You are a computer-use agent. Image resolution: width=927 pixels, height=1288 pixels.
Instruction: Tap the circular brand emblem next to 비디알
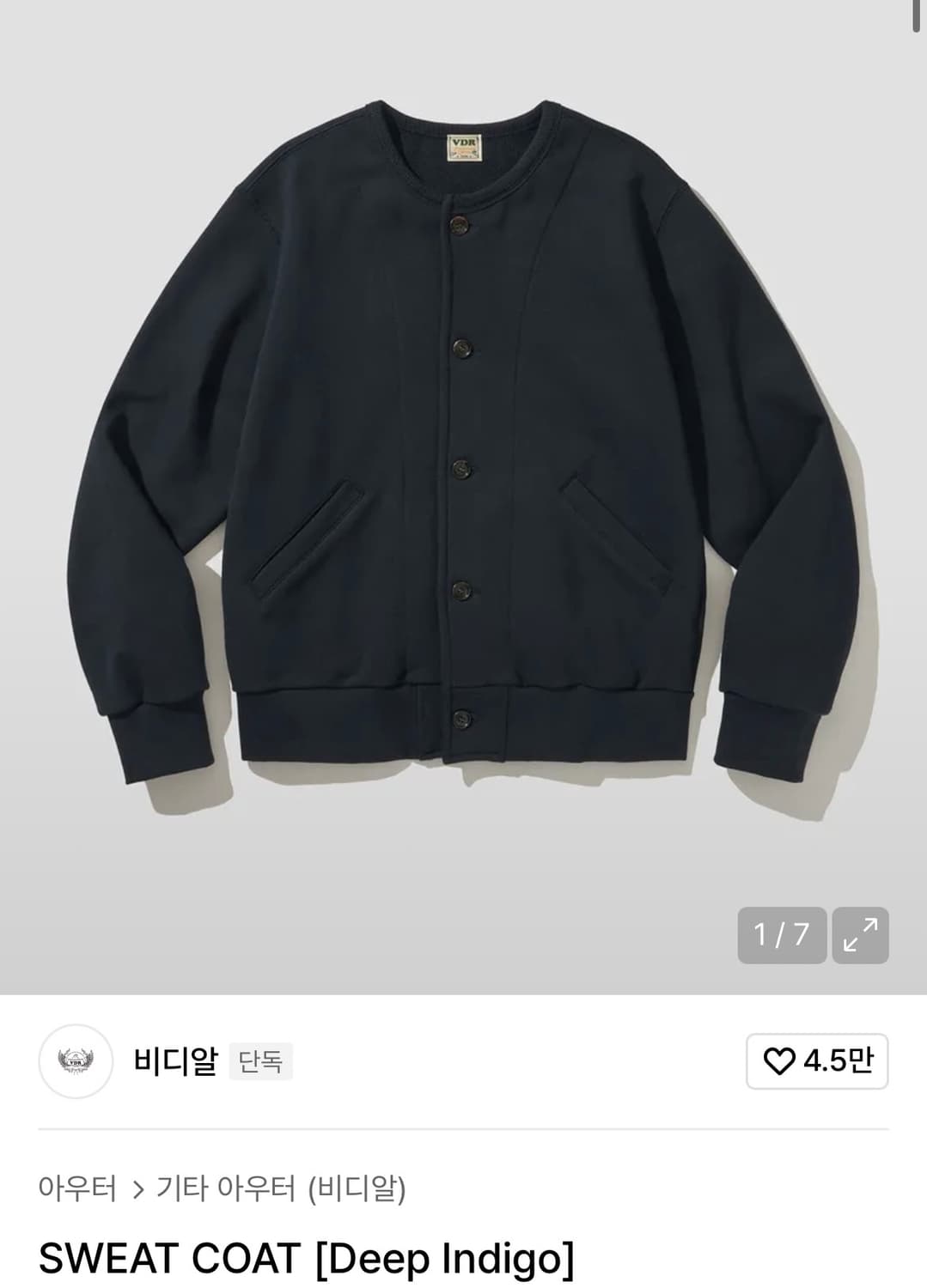(75, 1062)
